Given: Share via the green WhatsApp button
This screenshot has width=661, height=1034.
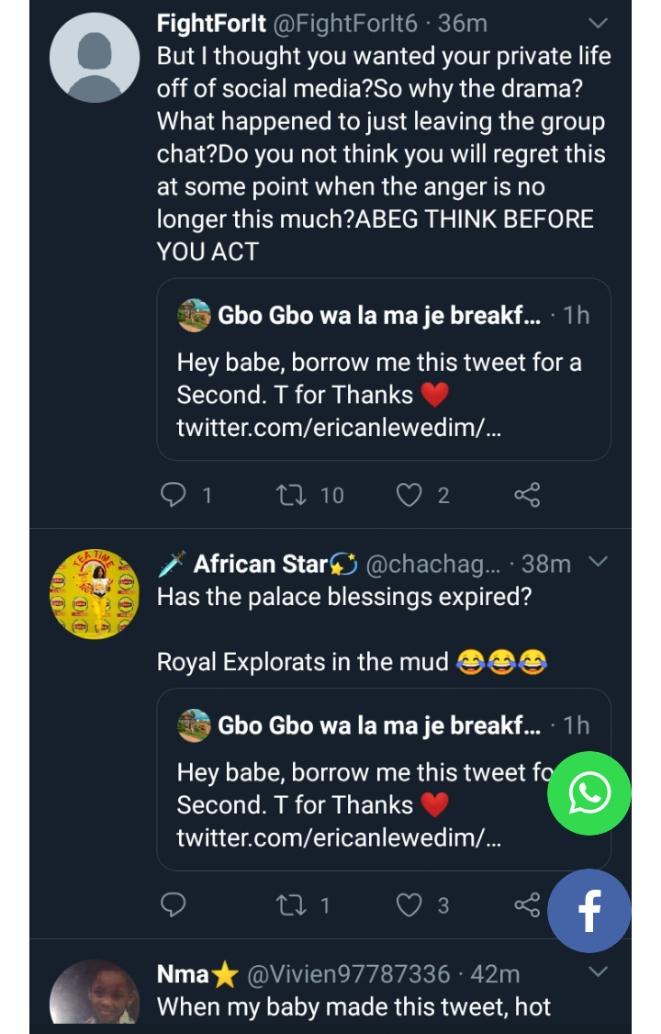Looking at the screenshot, I should pyautogui.click(x=589, y=793).
